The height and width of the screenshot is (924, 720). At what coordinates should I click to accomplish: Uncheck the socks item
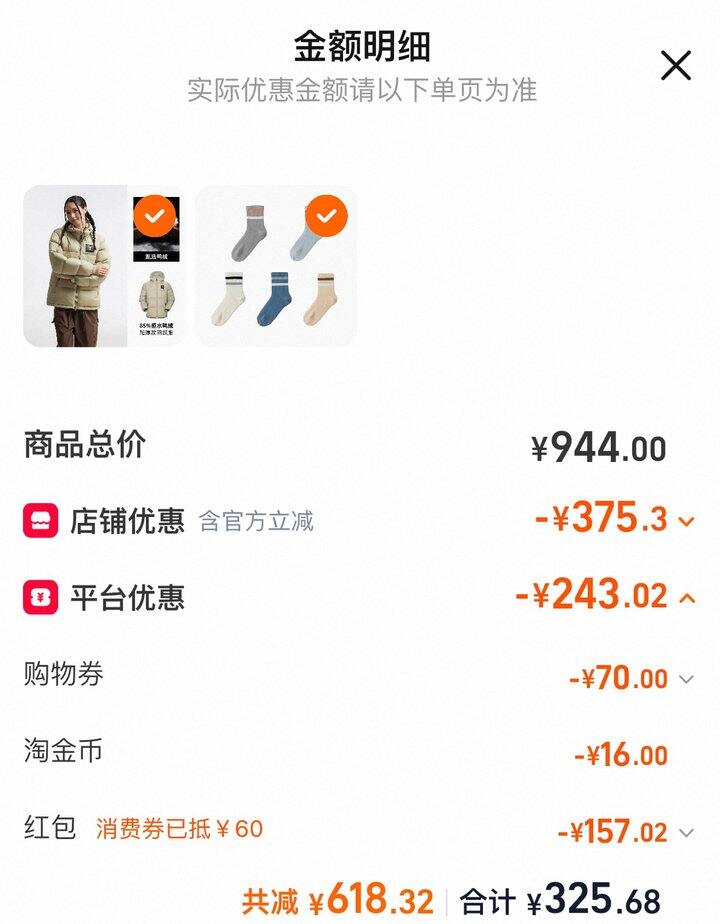tap(326, 215)
